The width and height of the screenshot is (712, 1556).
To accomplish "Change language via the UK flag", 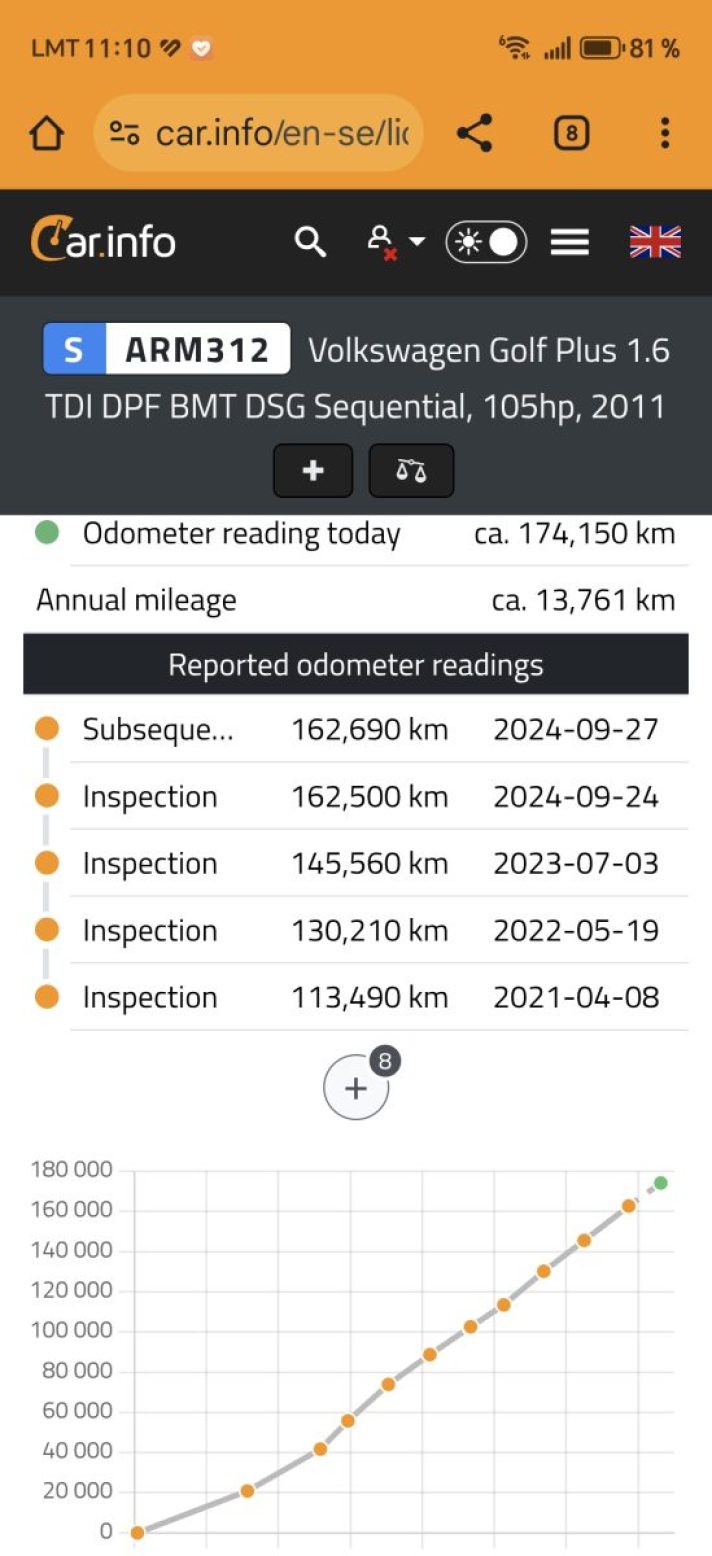I will [655, 242].
